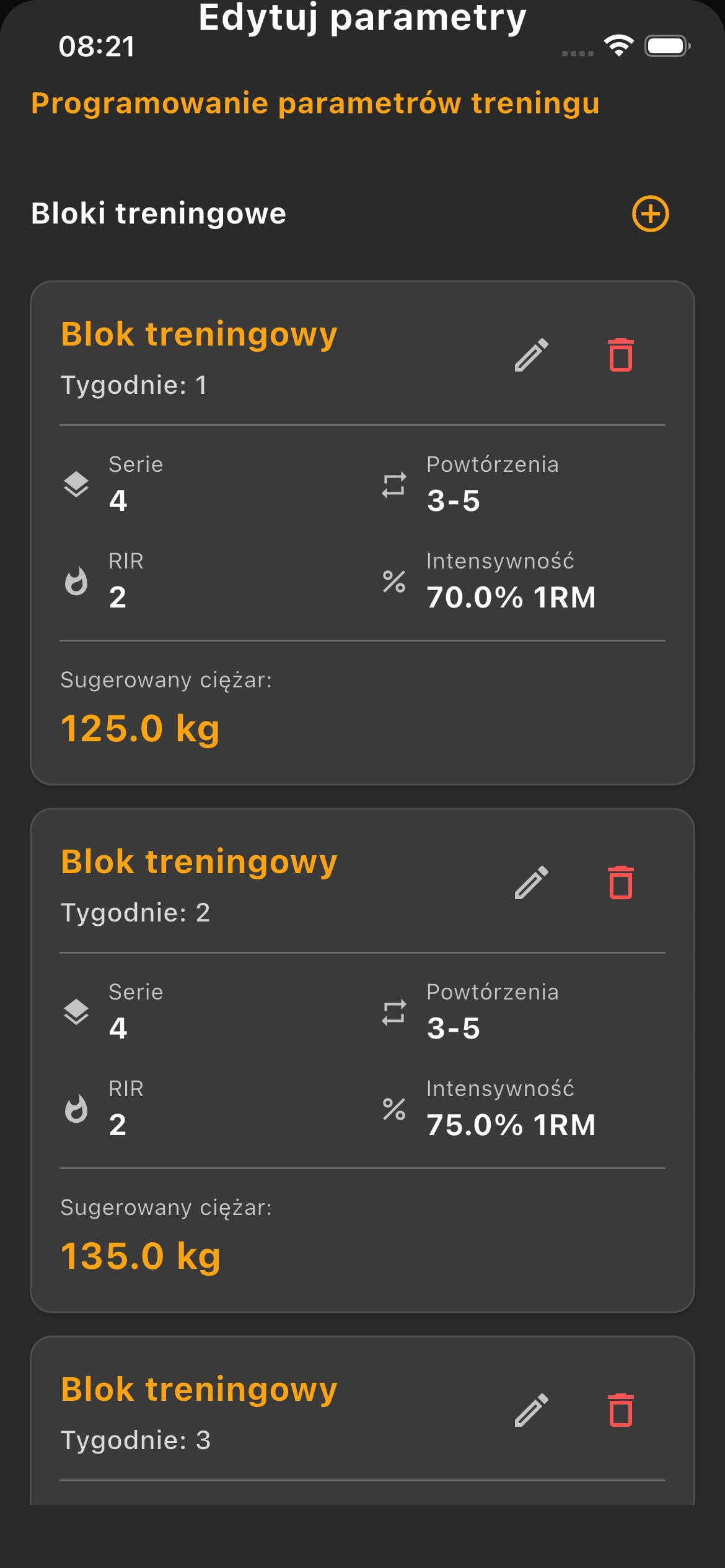
Task: Tap the Bloki treningowe section header
Action: [158, 214]
